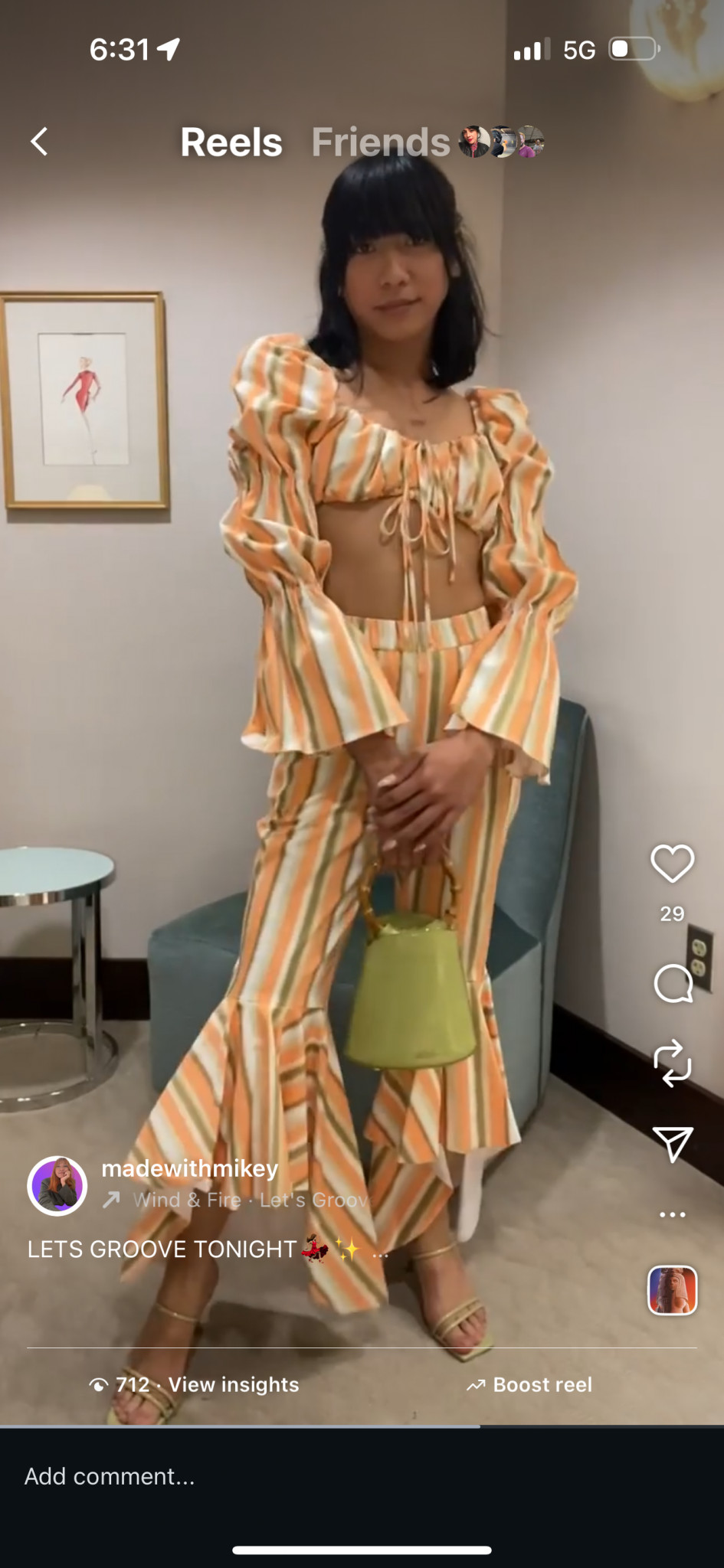Like this reel with the heart icon
The height and width of the screenshot is (1568, 724).
point(672,864)
